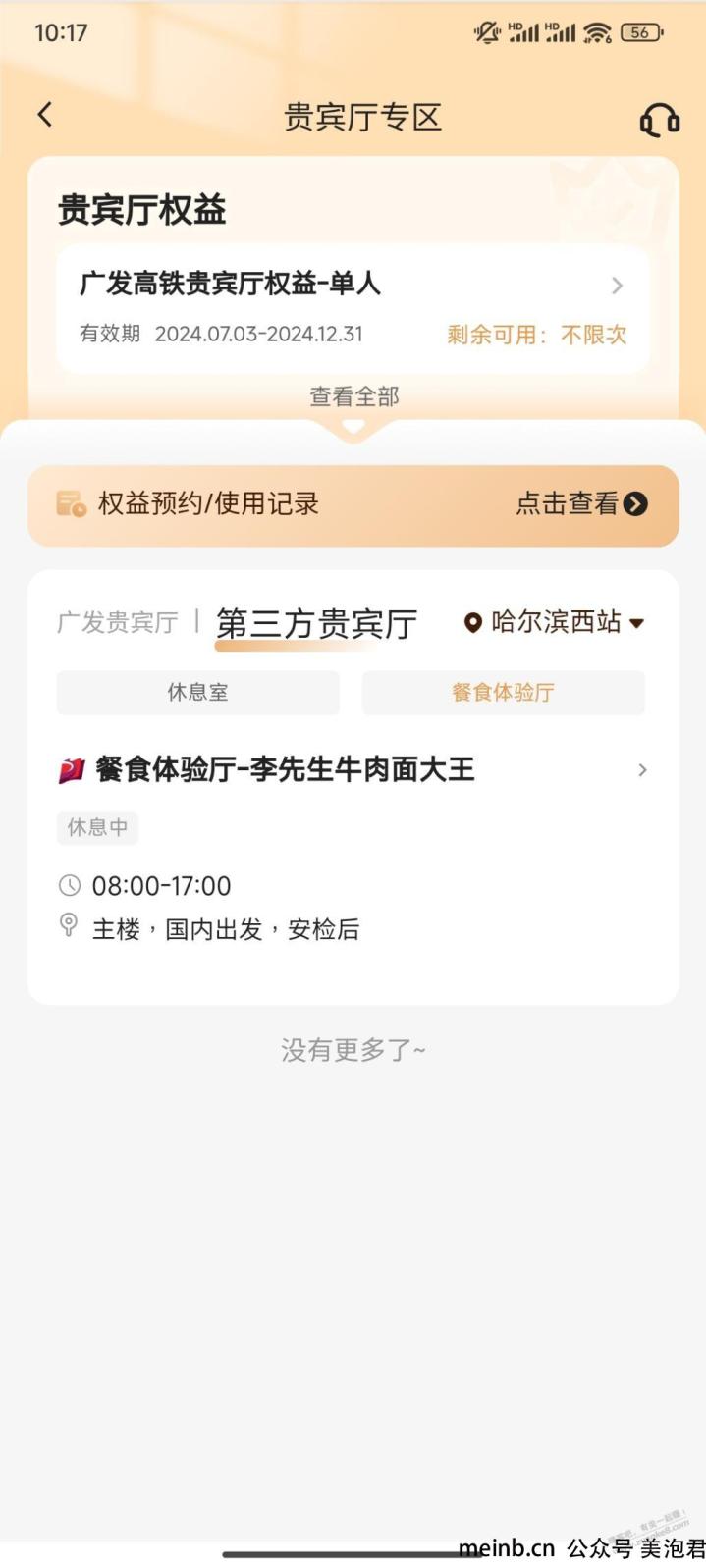This screenshot has height=1568, width=706.
Task: Filter by 餐食体验厅
Action: pyautogui.click(x=503, y=692)
